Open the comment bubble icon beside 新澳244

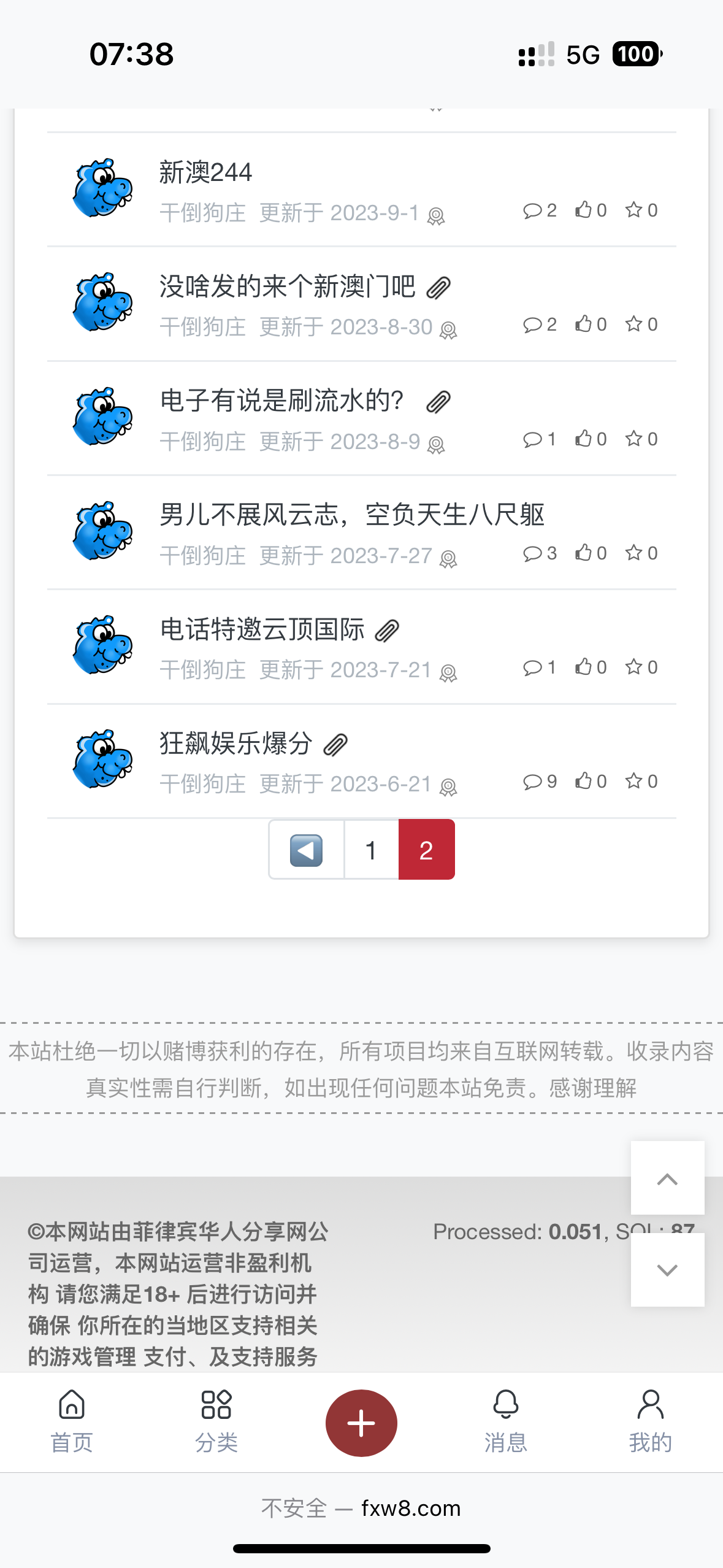(532, 209)
